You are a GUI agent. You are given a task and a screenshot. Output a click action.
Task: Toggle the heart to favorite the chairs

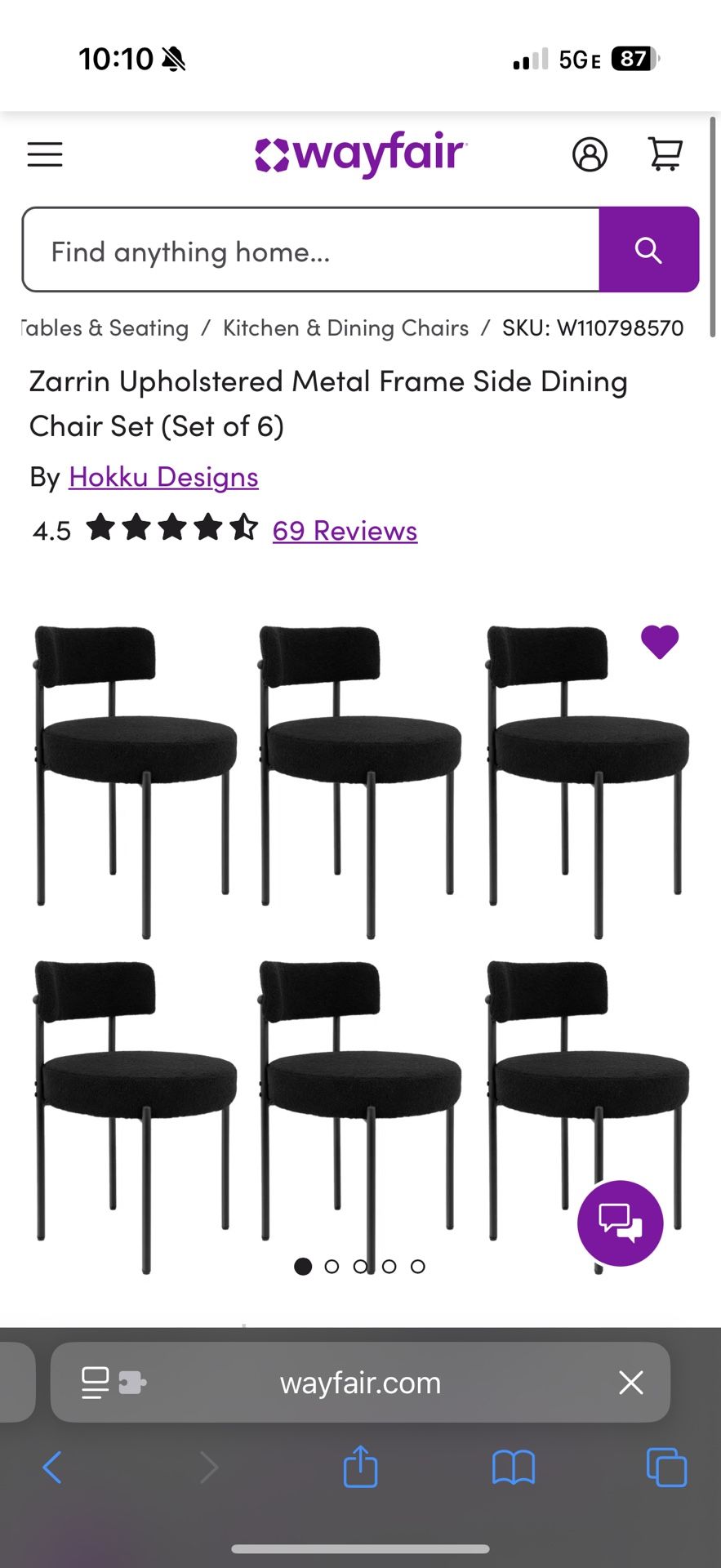[660, 642]
